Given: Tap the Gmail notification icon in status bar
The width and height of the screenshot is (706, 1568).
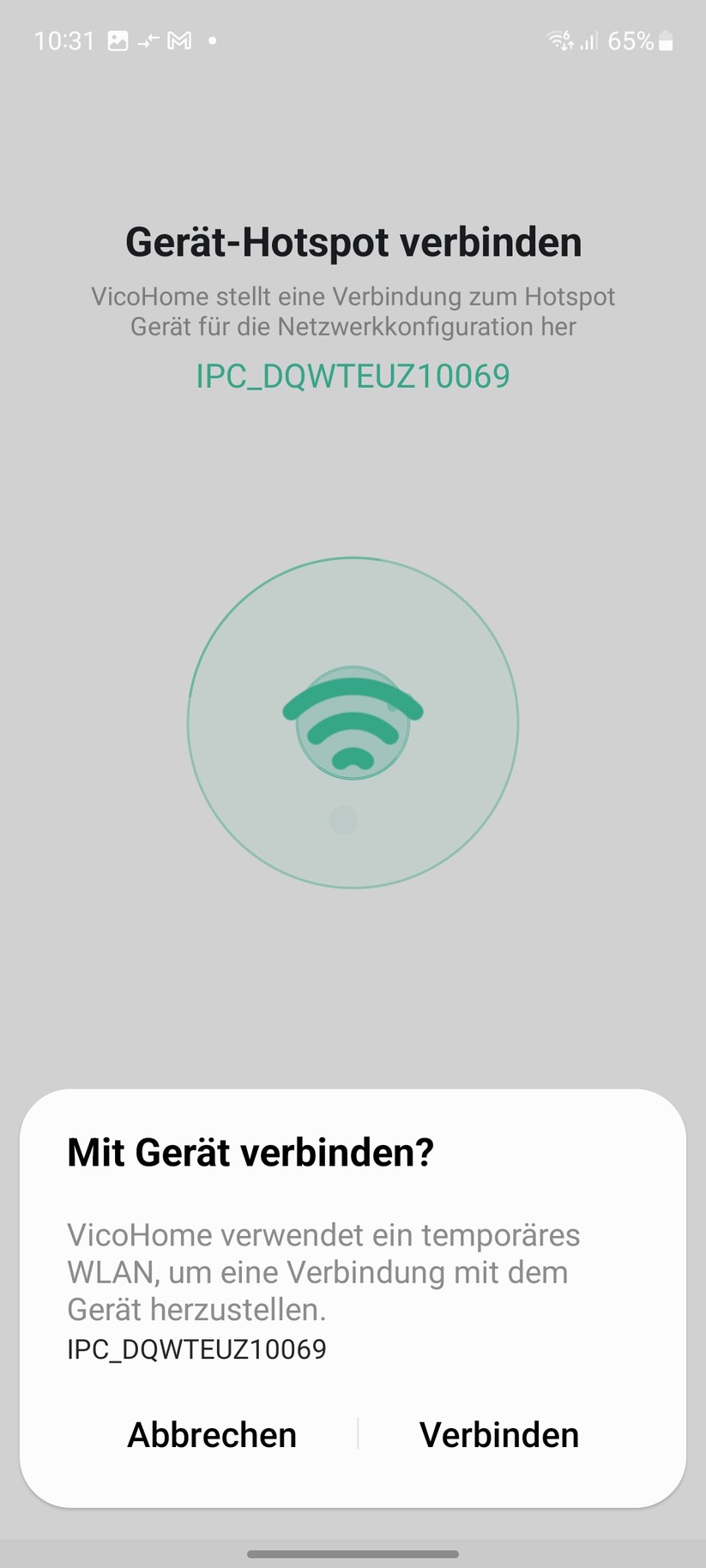Looking at the screenshot, I should [x=180, y=40].
